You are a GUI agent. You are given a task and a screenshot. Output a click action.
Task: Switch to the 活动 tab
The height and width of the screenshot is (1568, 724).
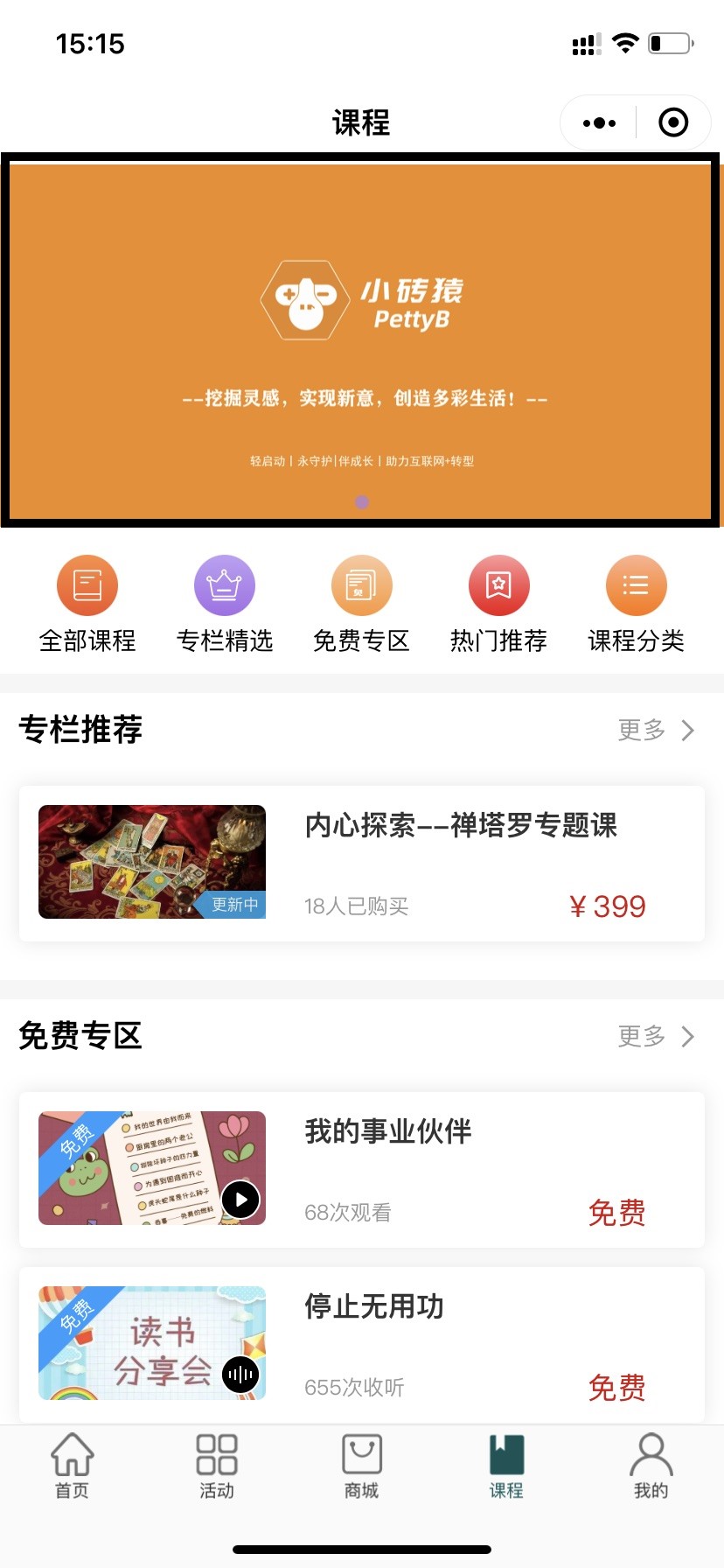pyautogui.click(x=217, y=1466)
